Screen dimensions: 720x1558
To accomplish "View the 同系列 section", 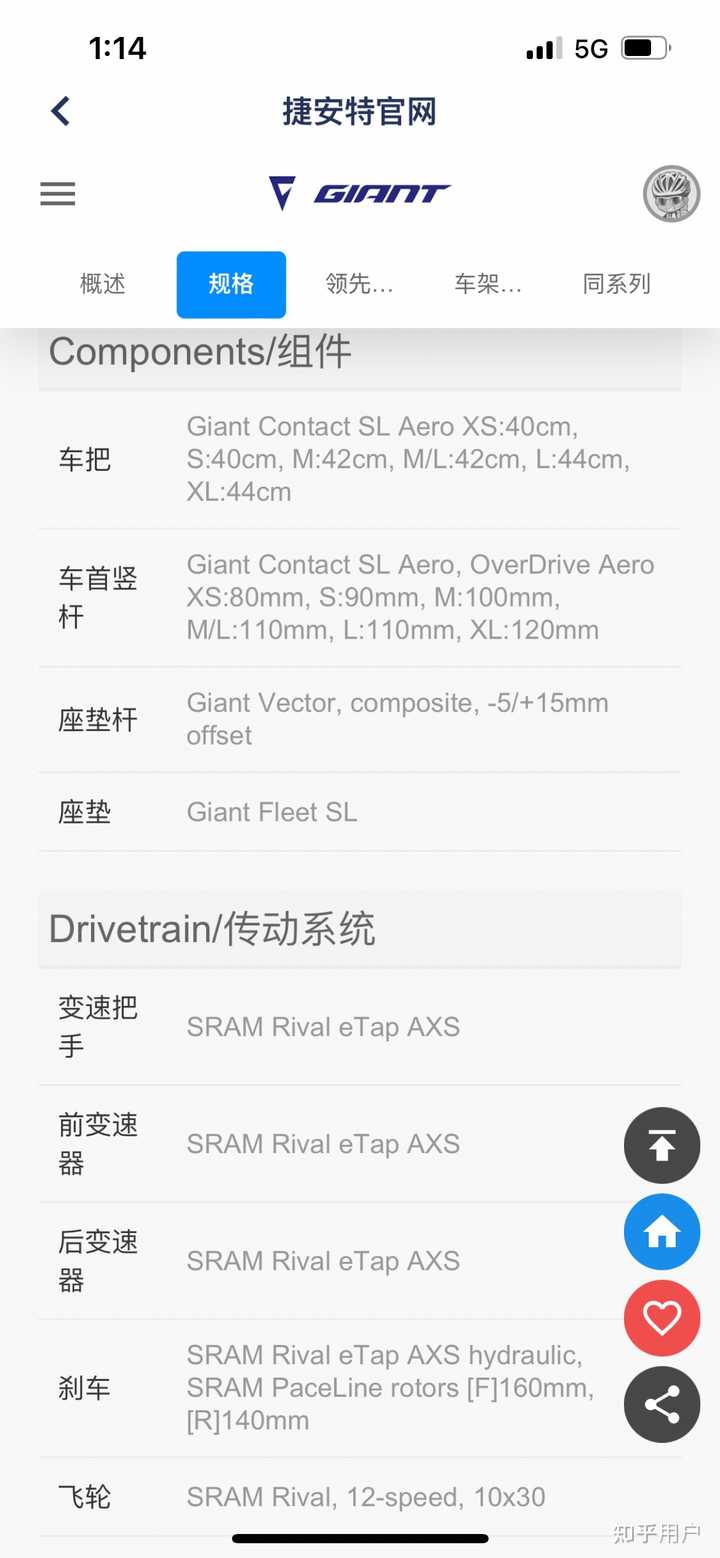I will coord(617,284).
